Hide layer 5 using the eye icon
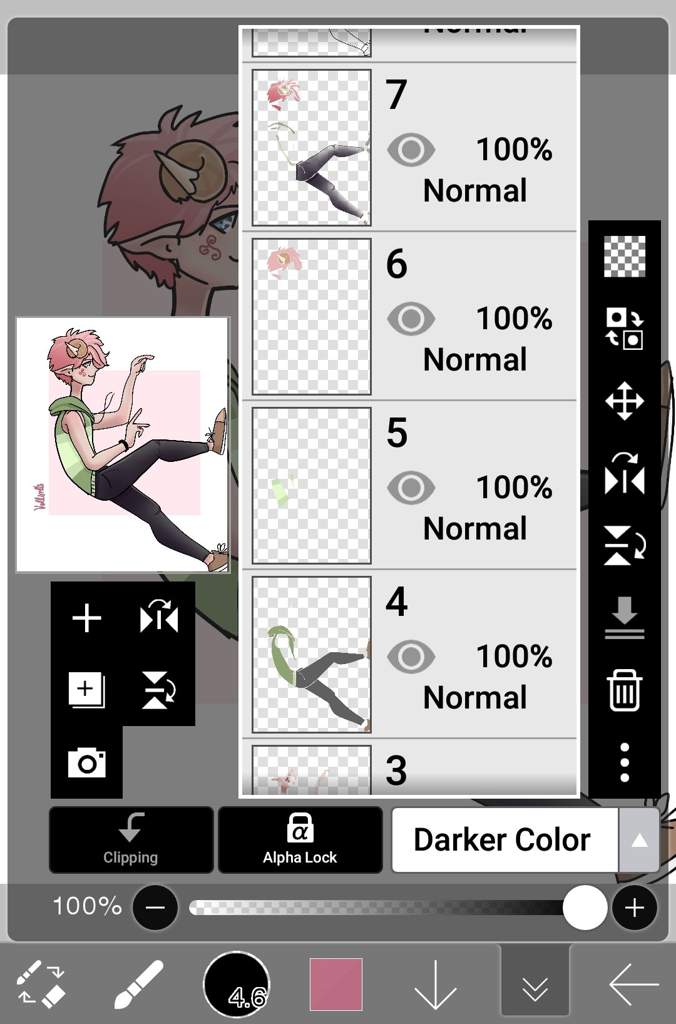Image resolution: width=676 pixels, height=1024 pixels. (410, 489)
